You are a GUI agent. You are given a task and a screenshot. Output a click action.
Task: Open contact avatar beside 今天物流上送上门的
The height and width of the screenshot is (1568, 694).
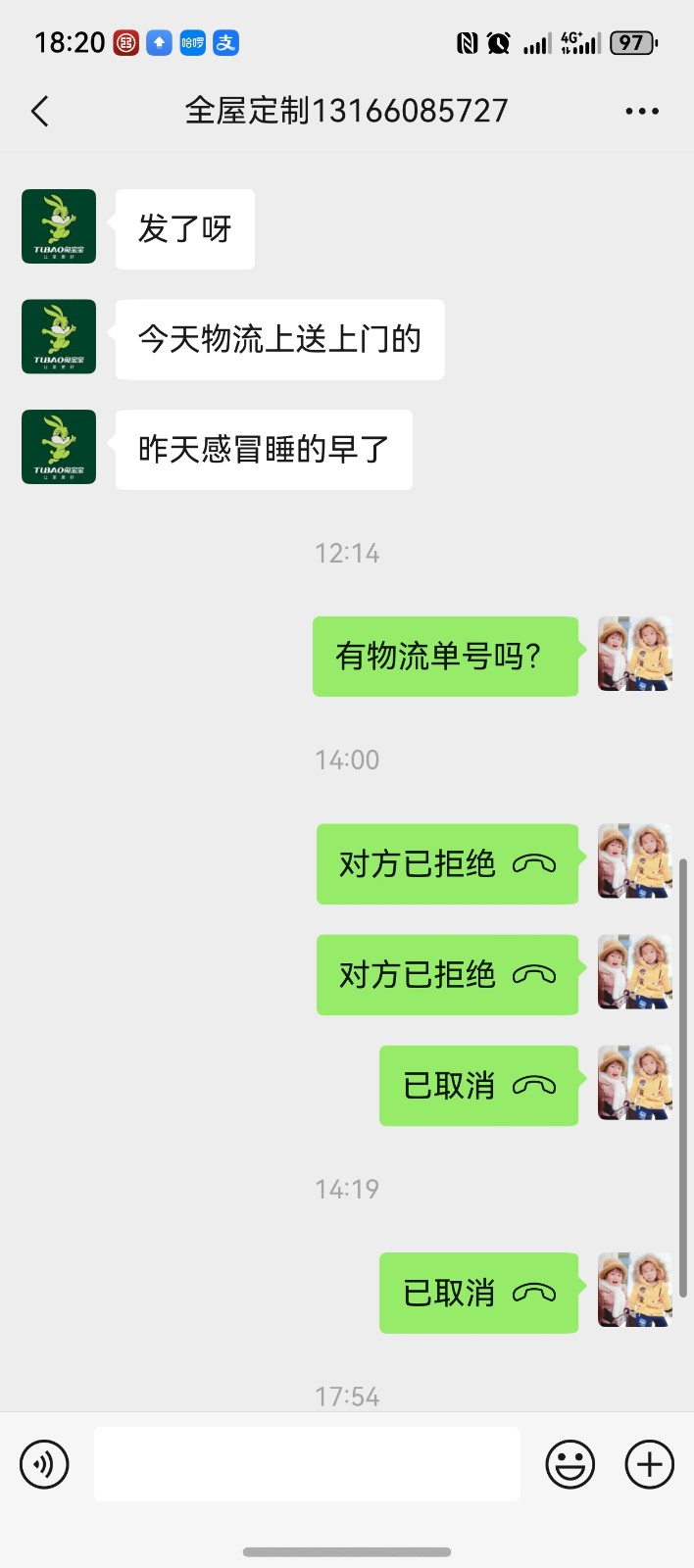(59, 336)
